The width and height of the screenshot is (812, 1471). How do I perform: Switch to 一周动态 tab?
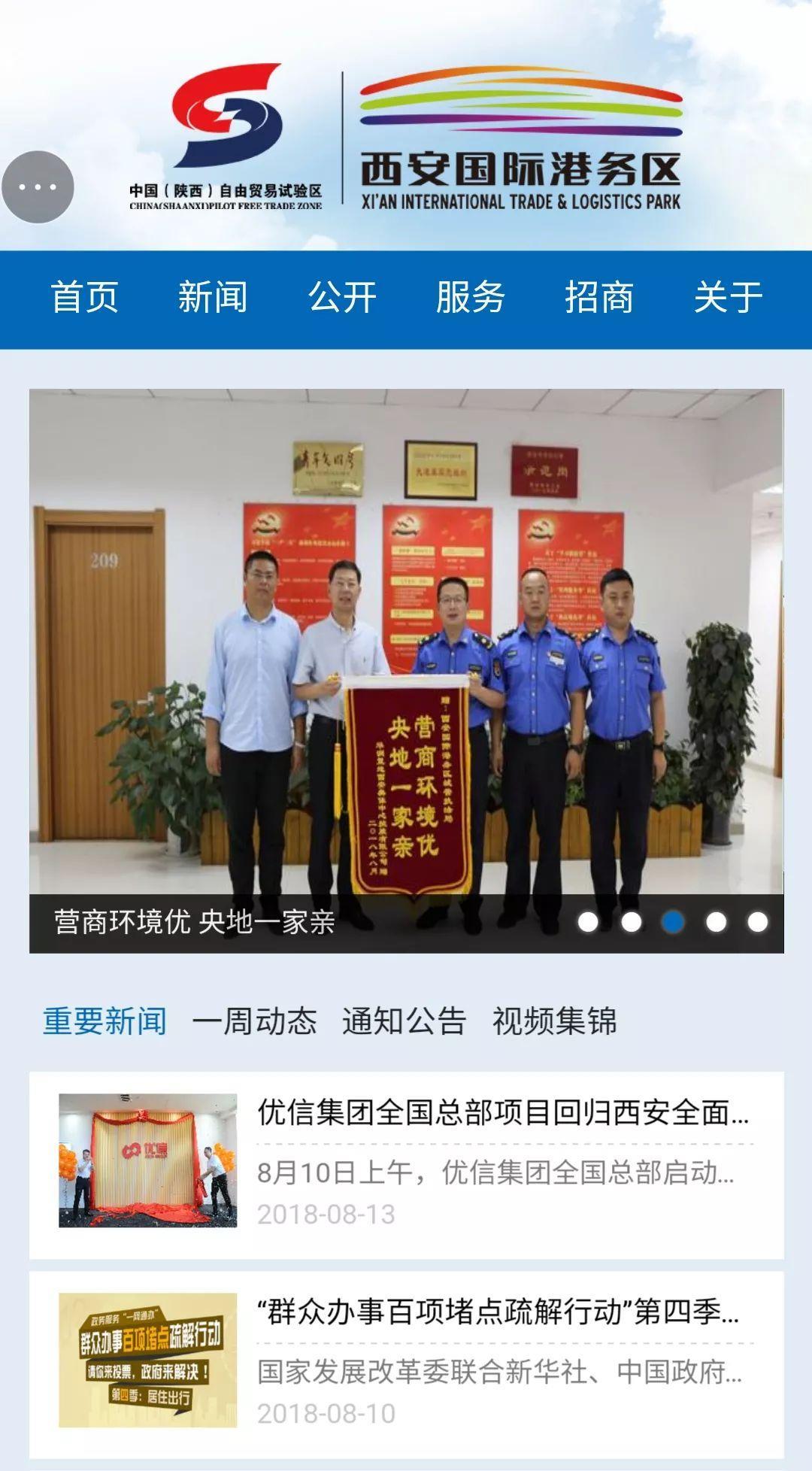click(x=254, y=1021)
